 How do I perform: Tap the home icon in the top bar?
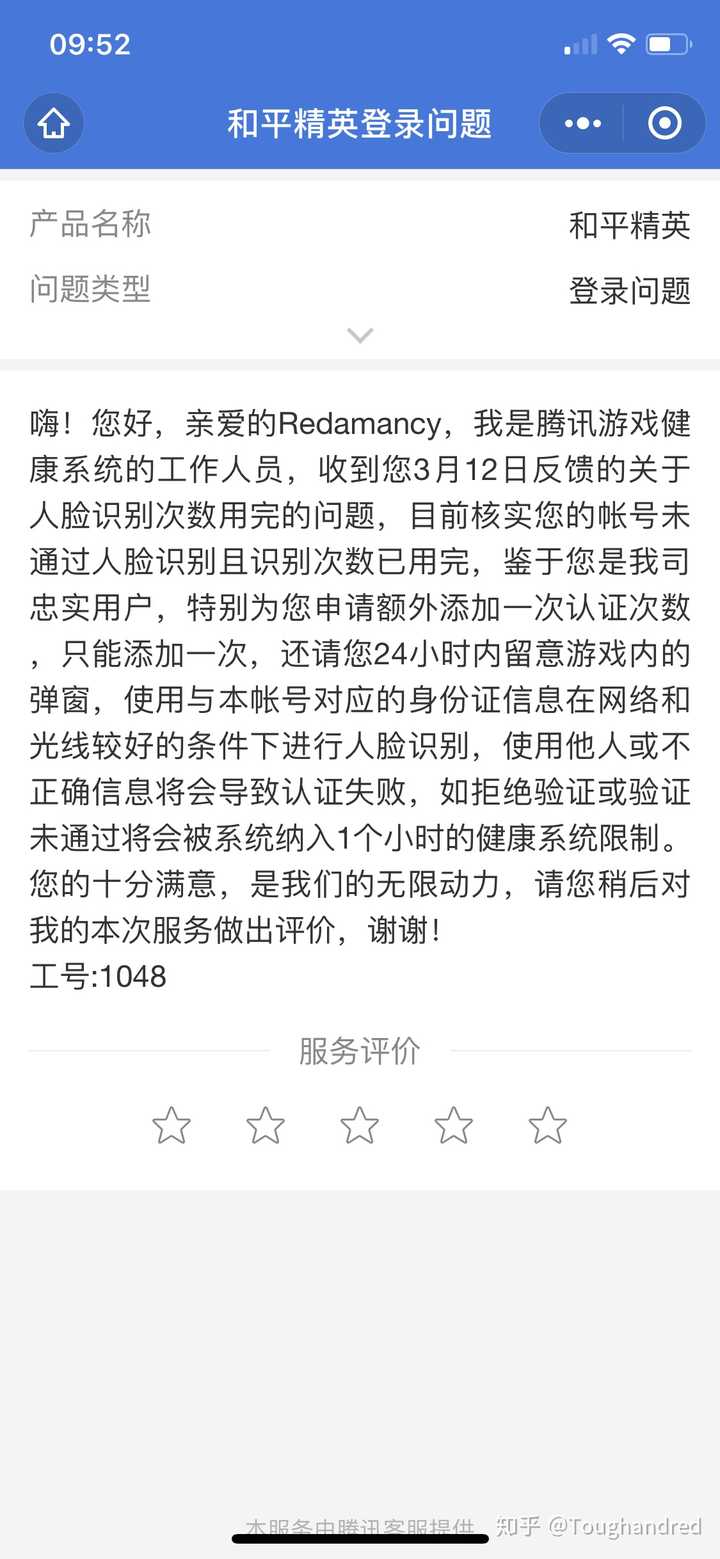(53, 123)
